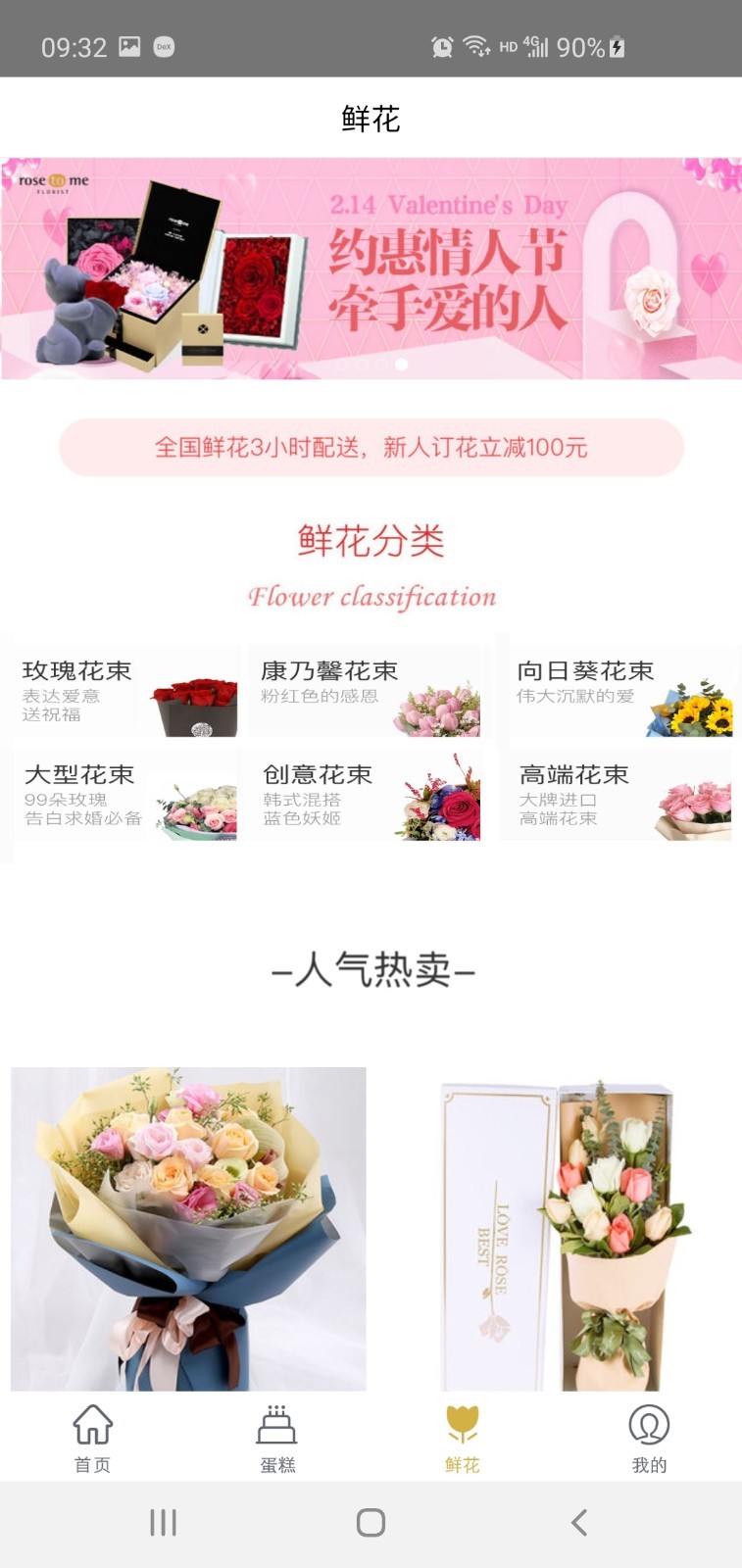
Task: Select the 大型花束 category
Action: click(x=125, y=796)
